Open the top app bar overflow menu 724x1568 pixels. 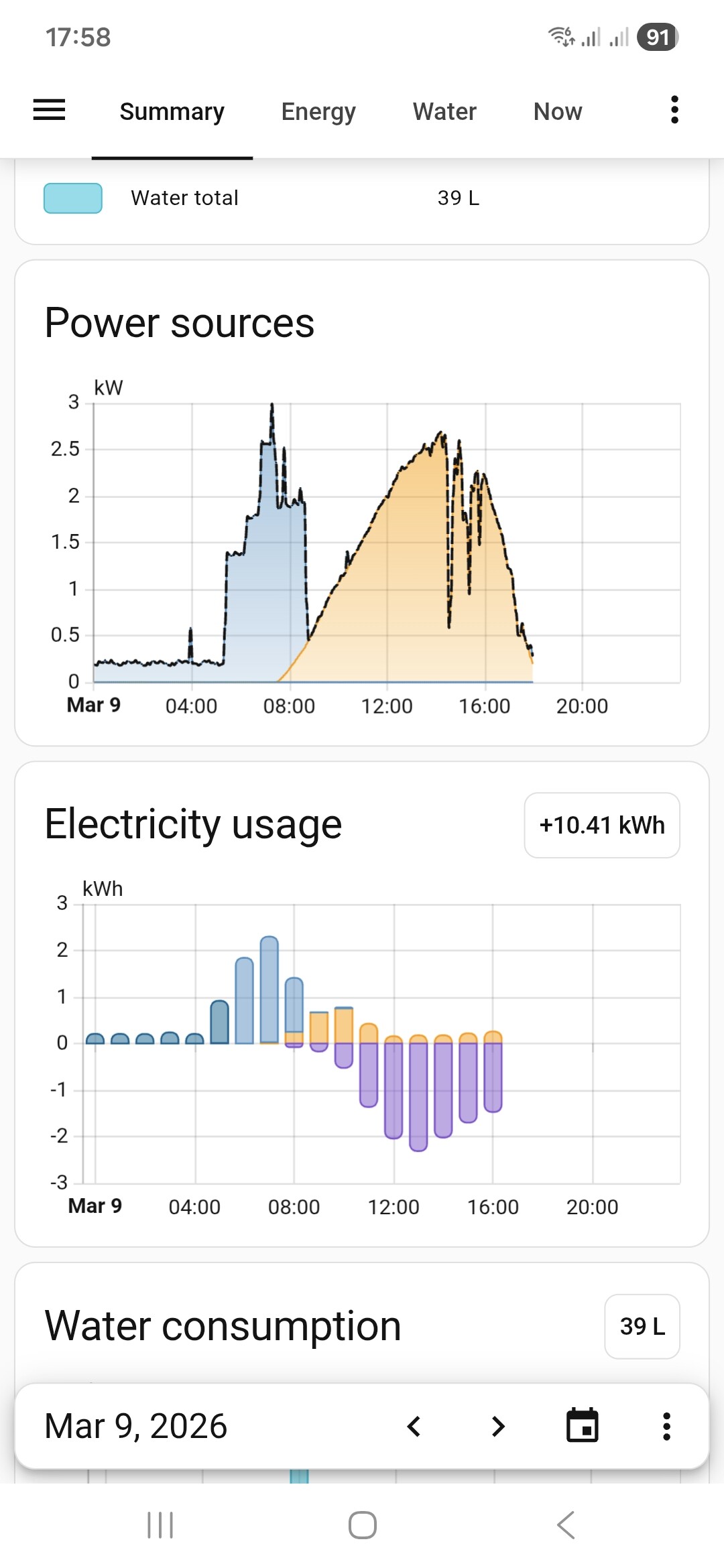pyautogui.click(x=674, y=110)
